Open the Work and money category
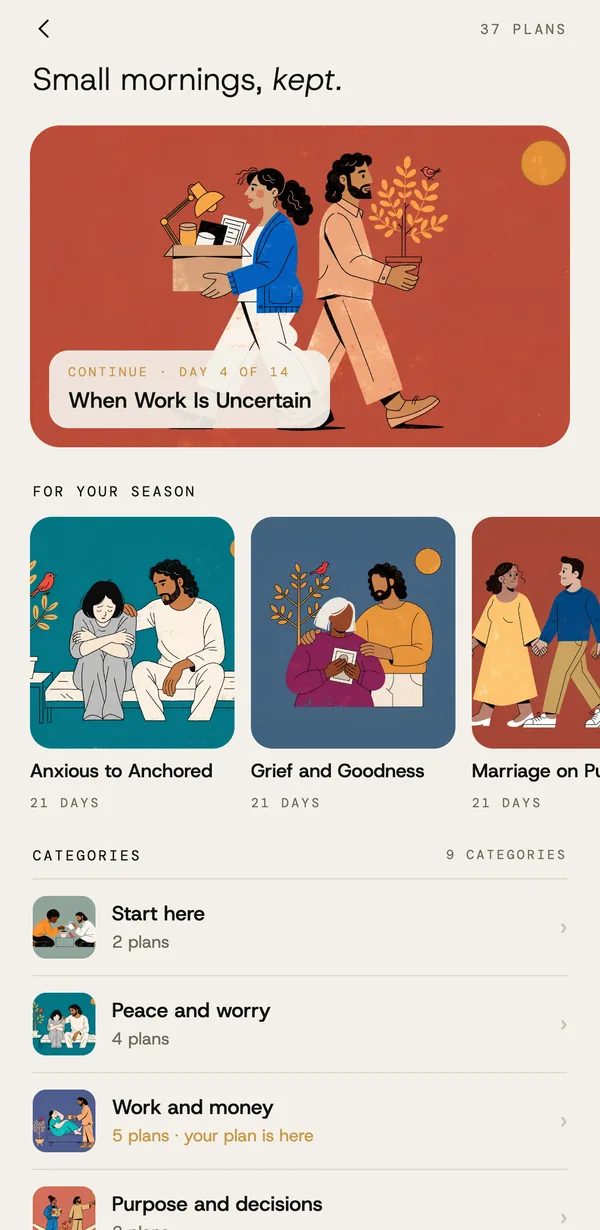Screen dimensions: 600x1230 (x=300, y=1122)
